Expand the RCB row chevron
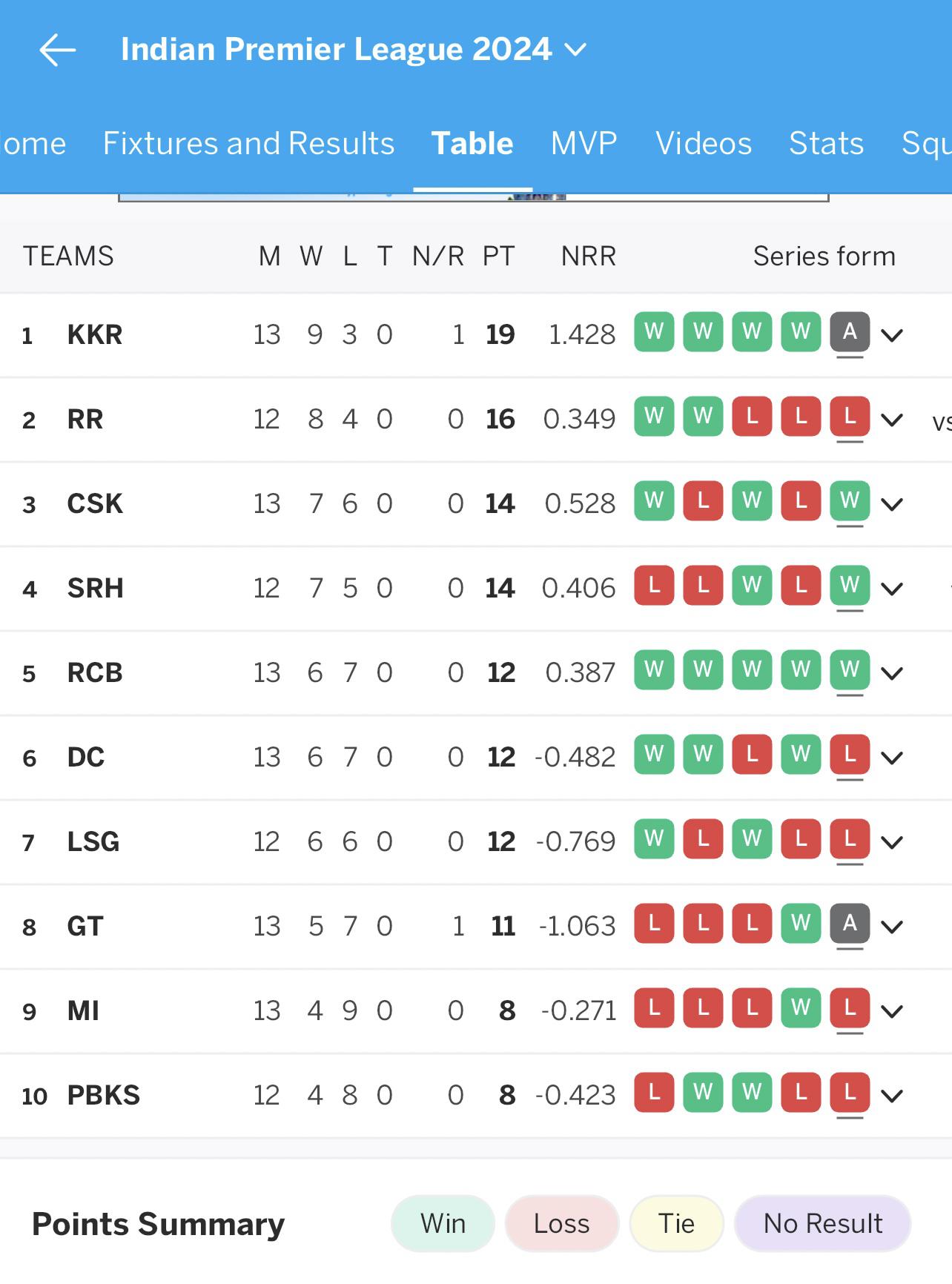Viewport: 952px width, 1284px height. tap(891, 673)
